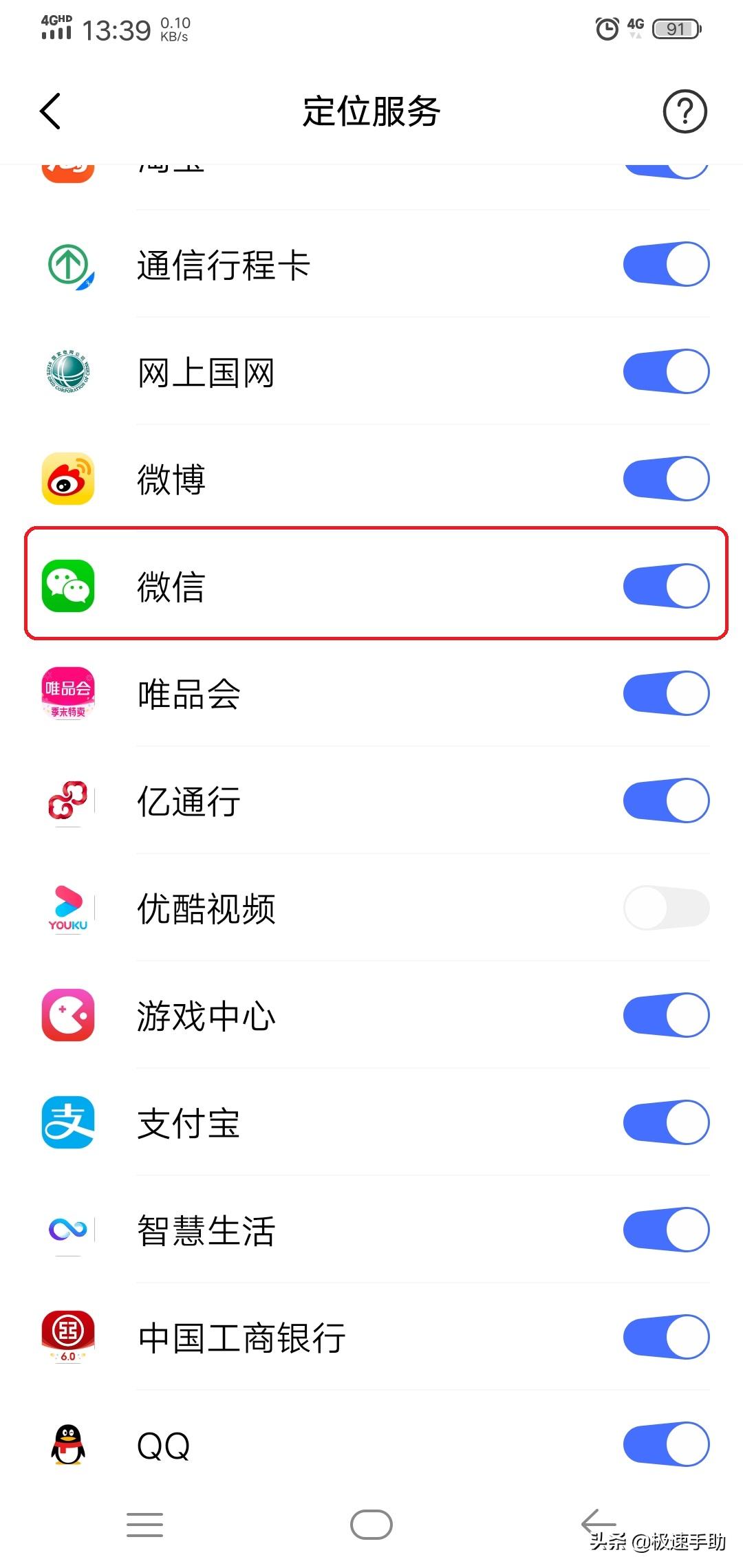743x1568 pixels.
Task: Click the 微信 WeChat app icon
Action: click(67, 585)
